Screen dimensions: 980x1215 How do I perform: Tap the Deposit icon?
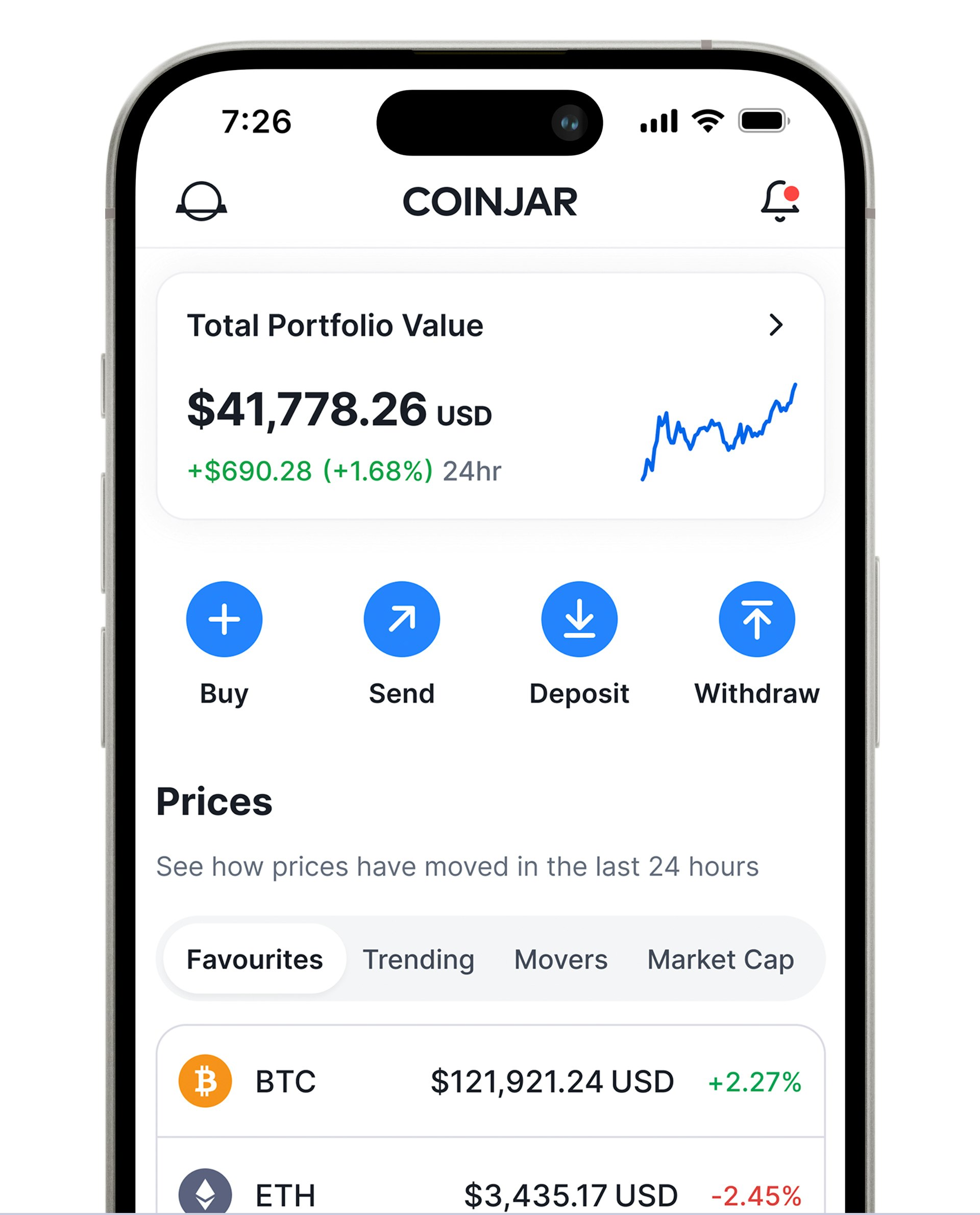point(579,619)
